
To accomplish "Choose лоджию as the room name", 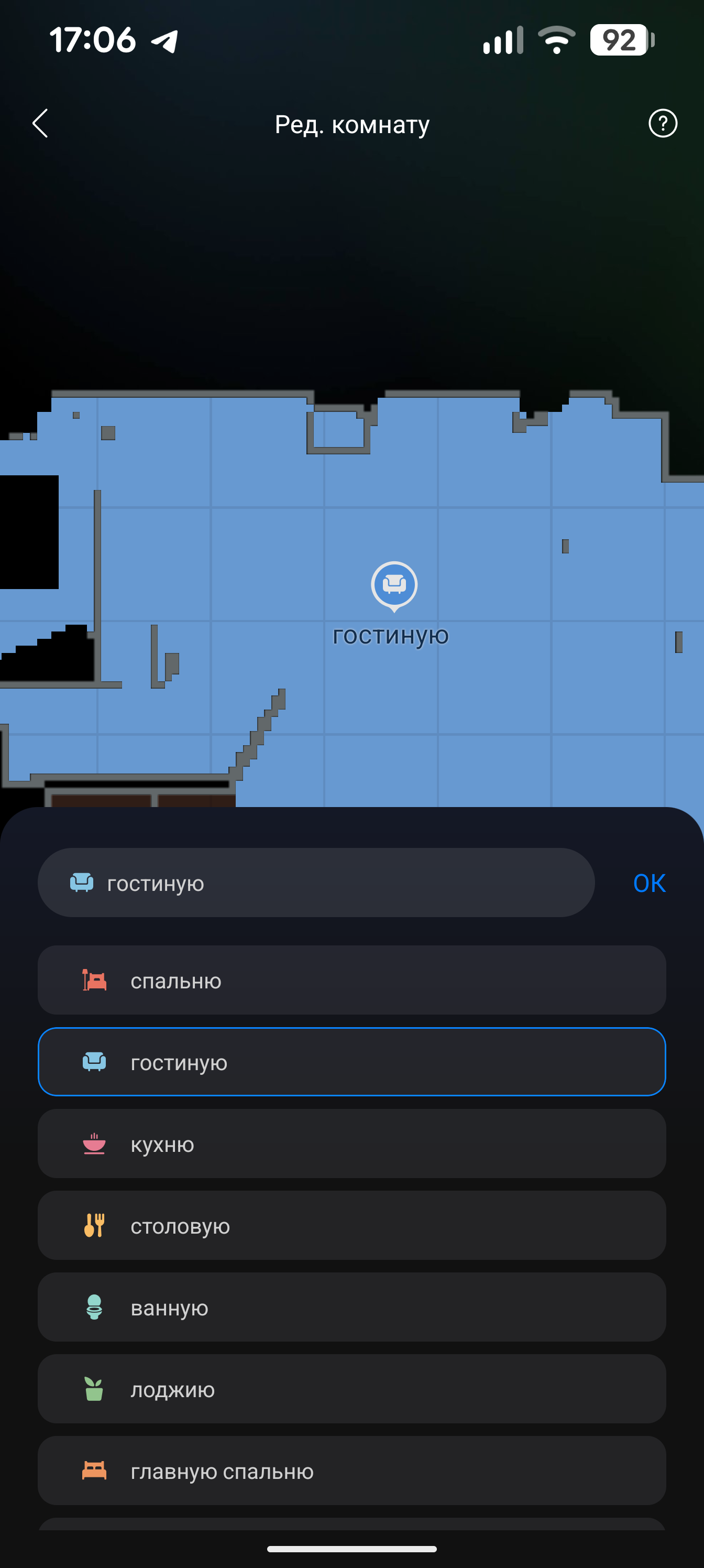I will click(x=351, y=1388).
